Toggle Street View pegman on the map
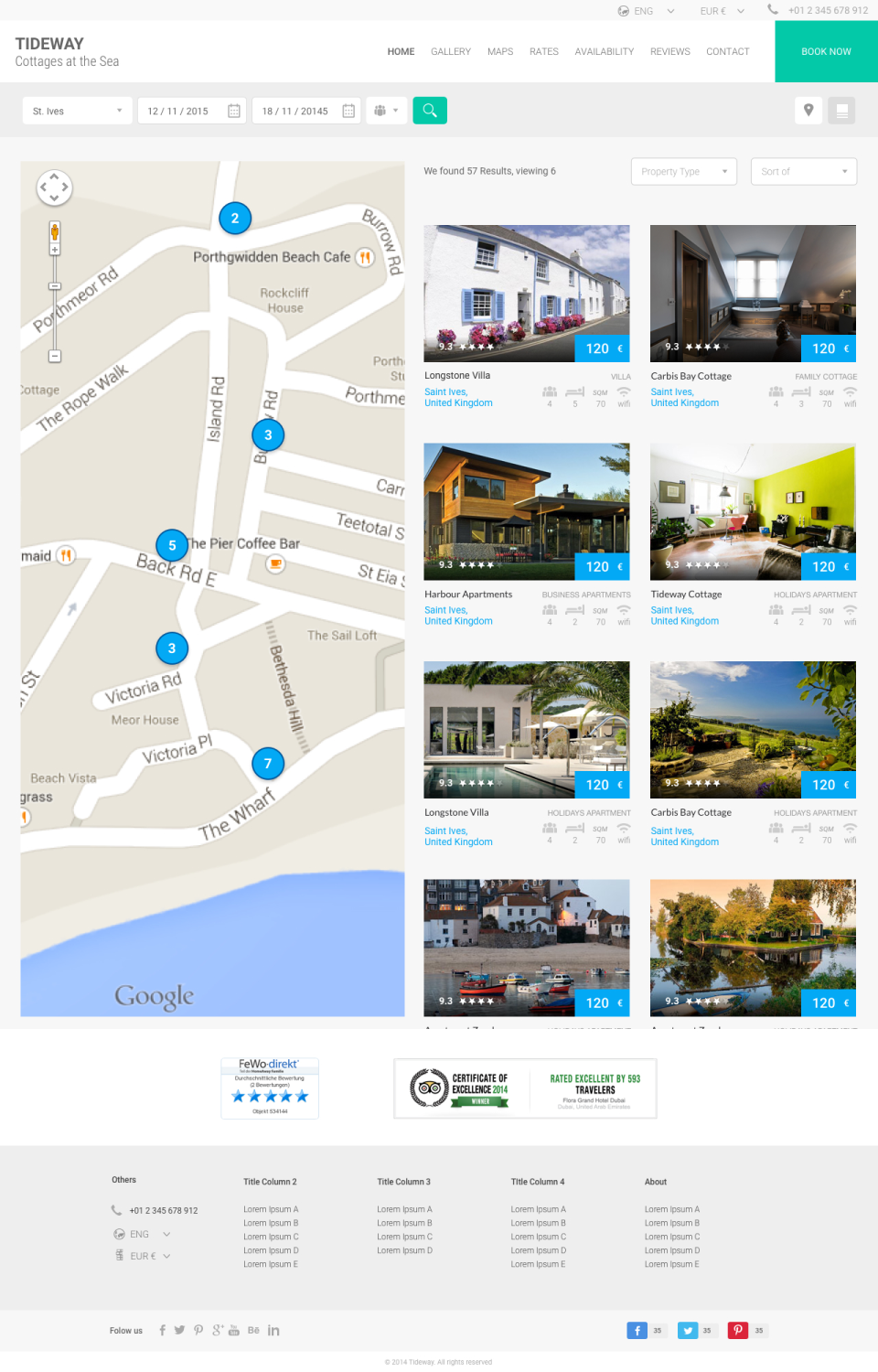 54,231
